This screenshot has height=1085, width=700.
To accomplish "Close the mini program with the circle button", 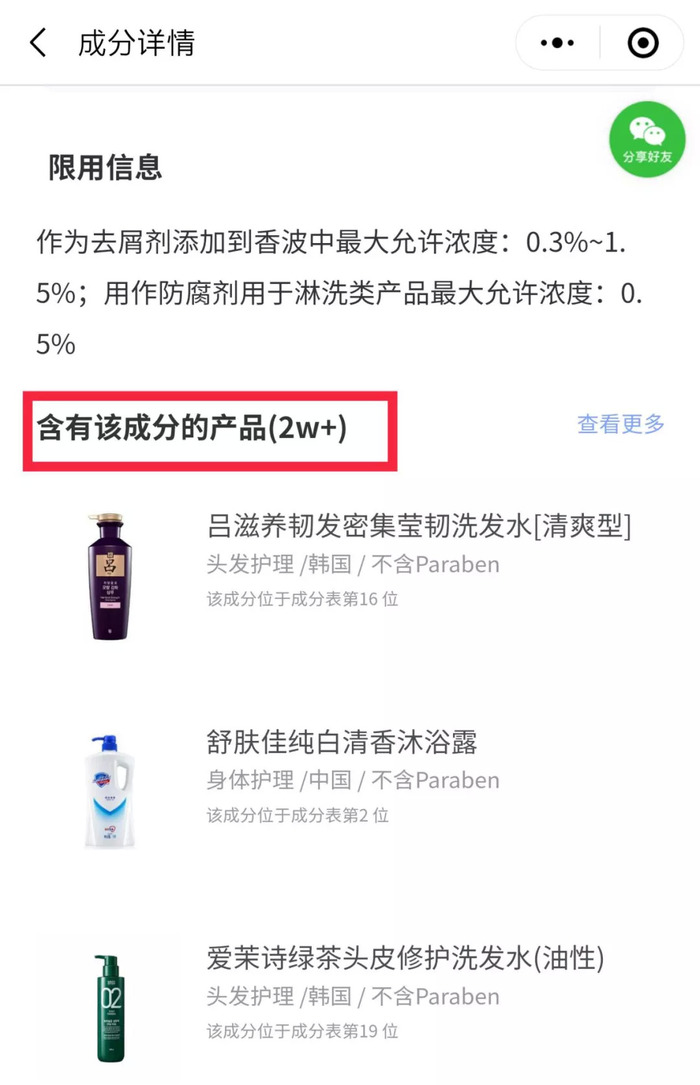I will coord(642,43).
